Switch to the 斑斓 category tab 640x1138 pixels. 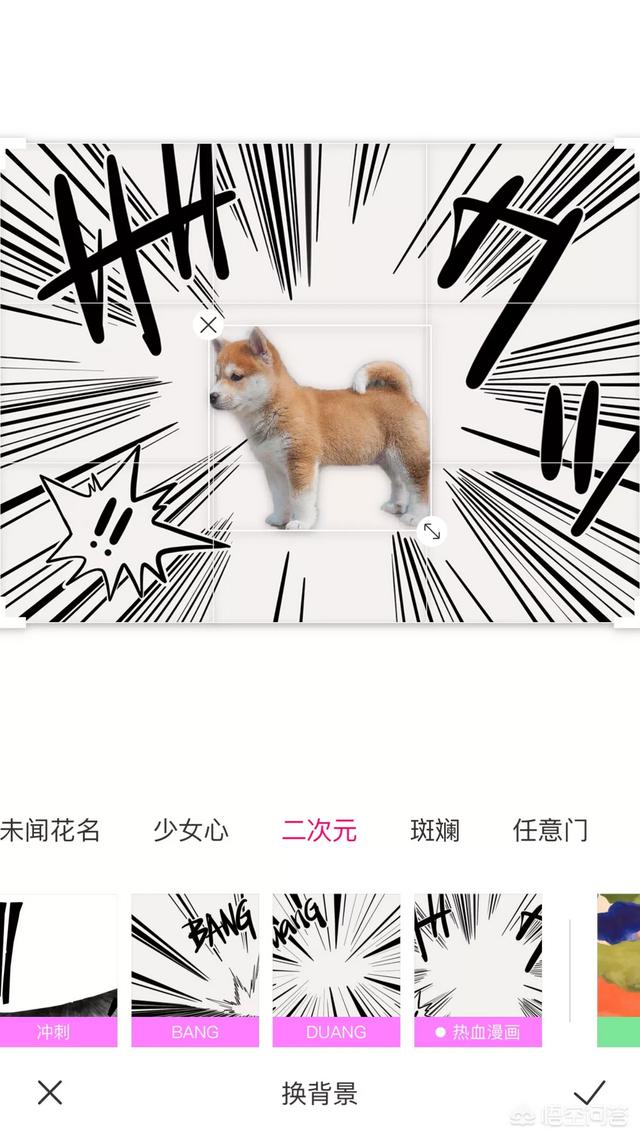pos(435,830)
